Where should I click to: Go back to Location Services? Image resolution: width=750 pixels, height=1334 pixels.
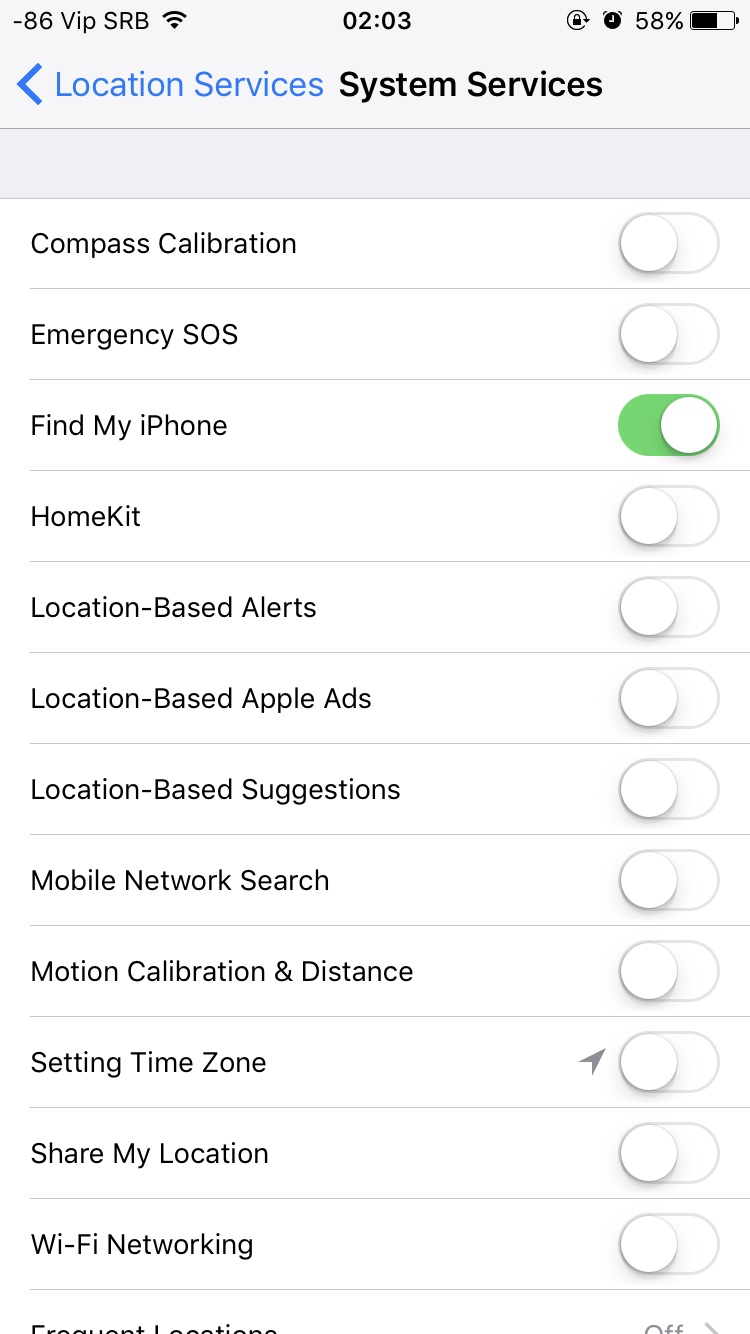tap(170, 85)
